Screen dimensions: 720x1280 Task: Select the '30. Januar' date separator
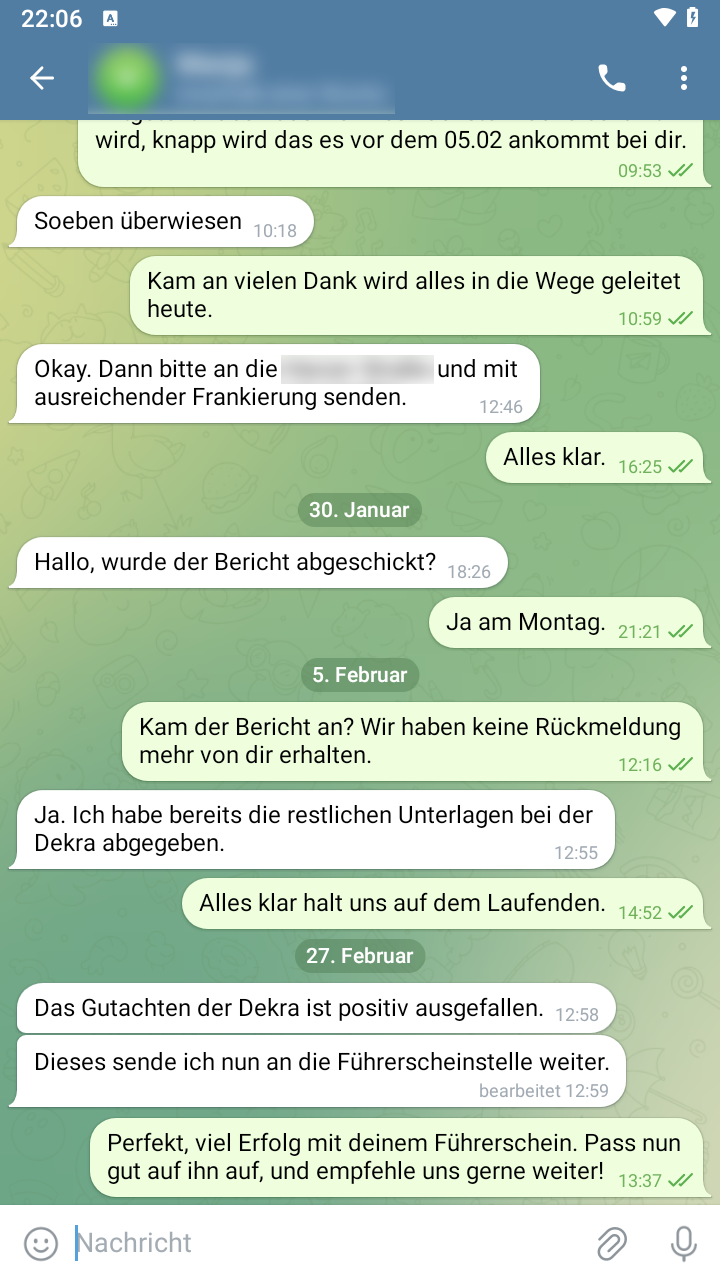pos(360,510)
